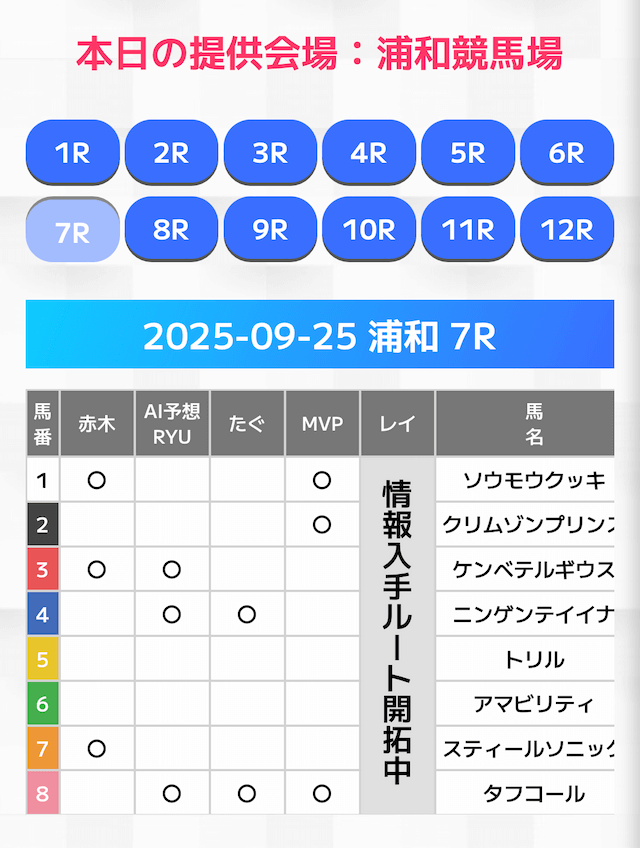Select the 12R final race
Screen dimensions: 640x848
pyautogui.click(x=567, y=229)
